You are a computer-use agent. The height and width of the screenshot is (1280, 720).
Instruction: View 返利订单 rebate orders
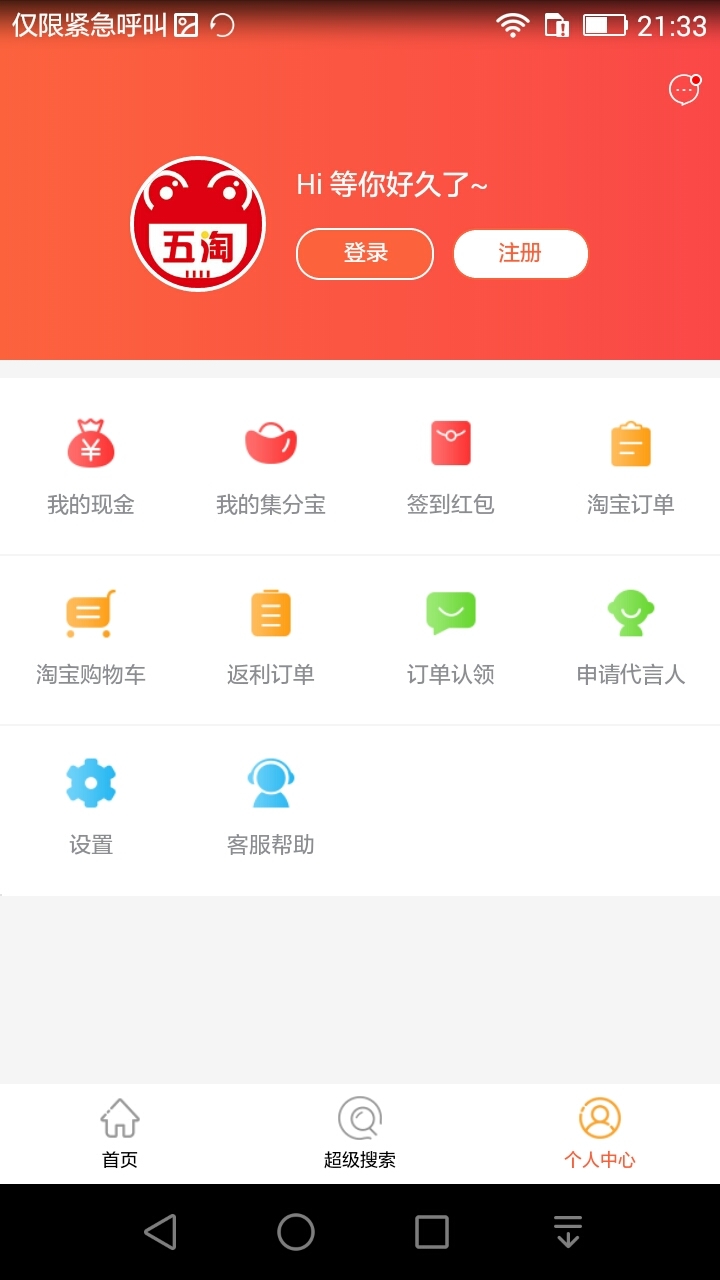(271, 636)
